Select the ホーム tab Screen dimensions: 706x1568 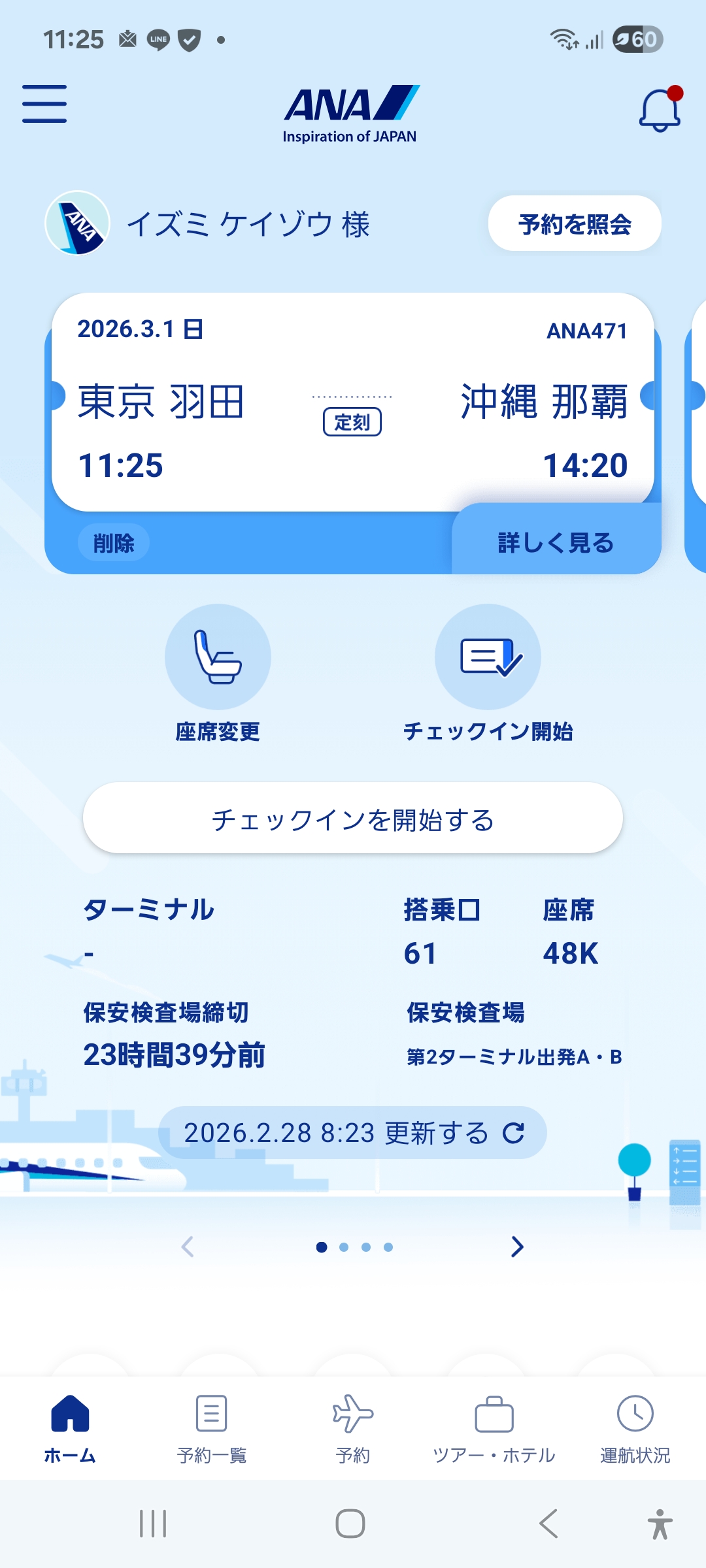coord(70,1428)
